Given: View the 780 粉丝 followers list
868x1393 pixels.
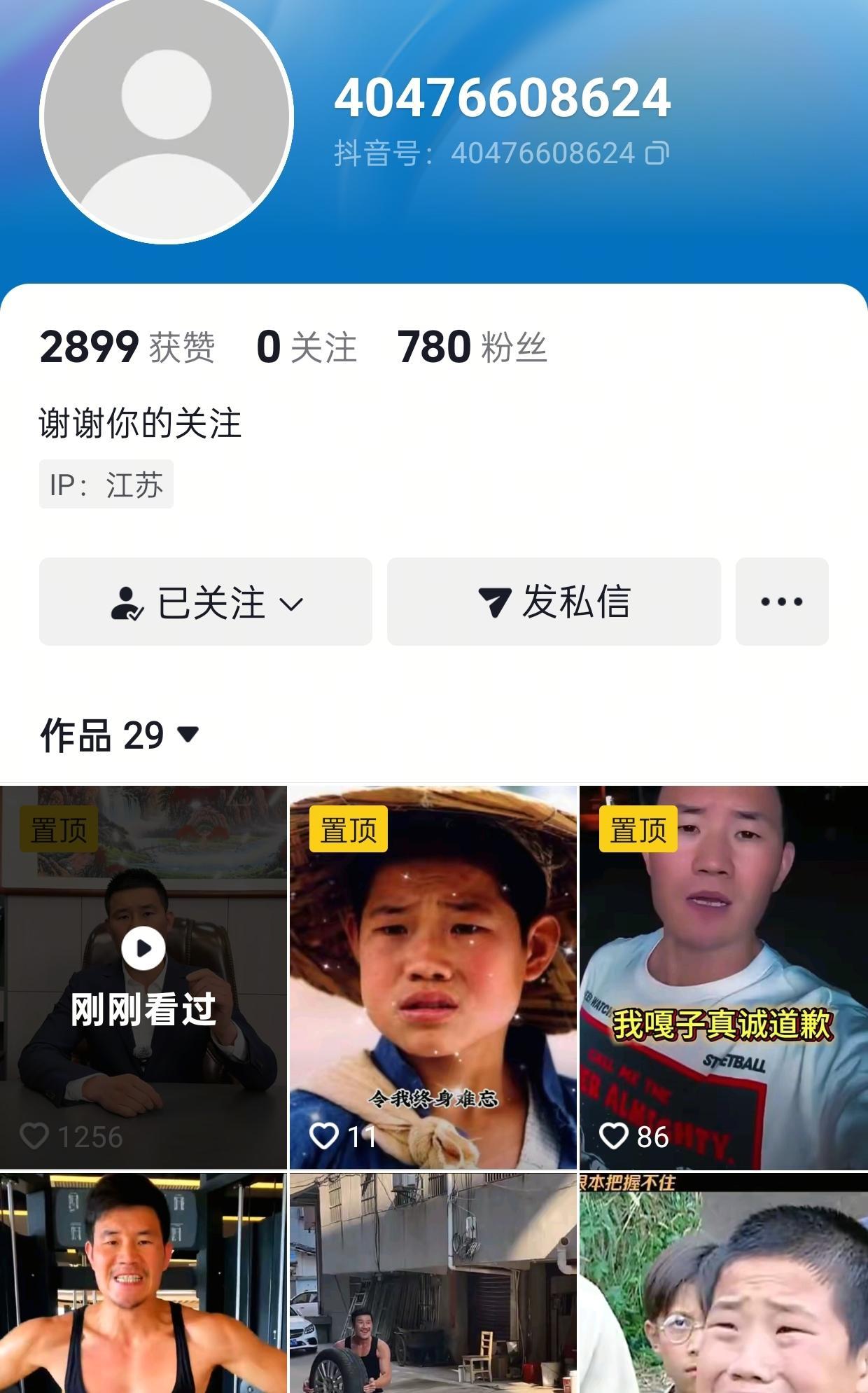Looking at the screenshot, I should [472, 347].
